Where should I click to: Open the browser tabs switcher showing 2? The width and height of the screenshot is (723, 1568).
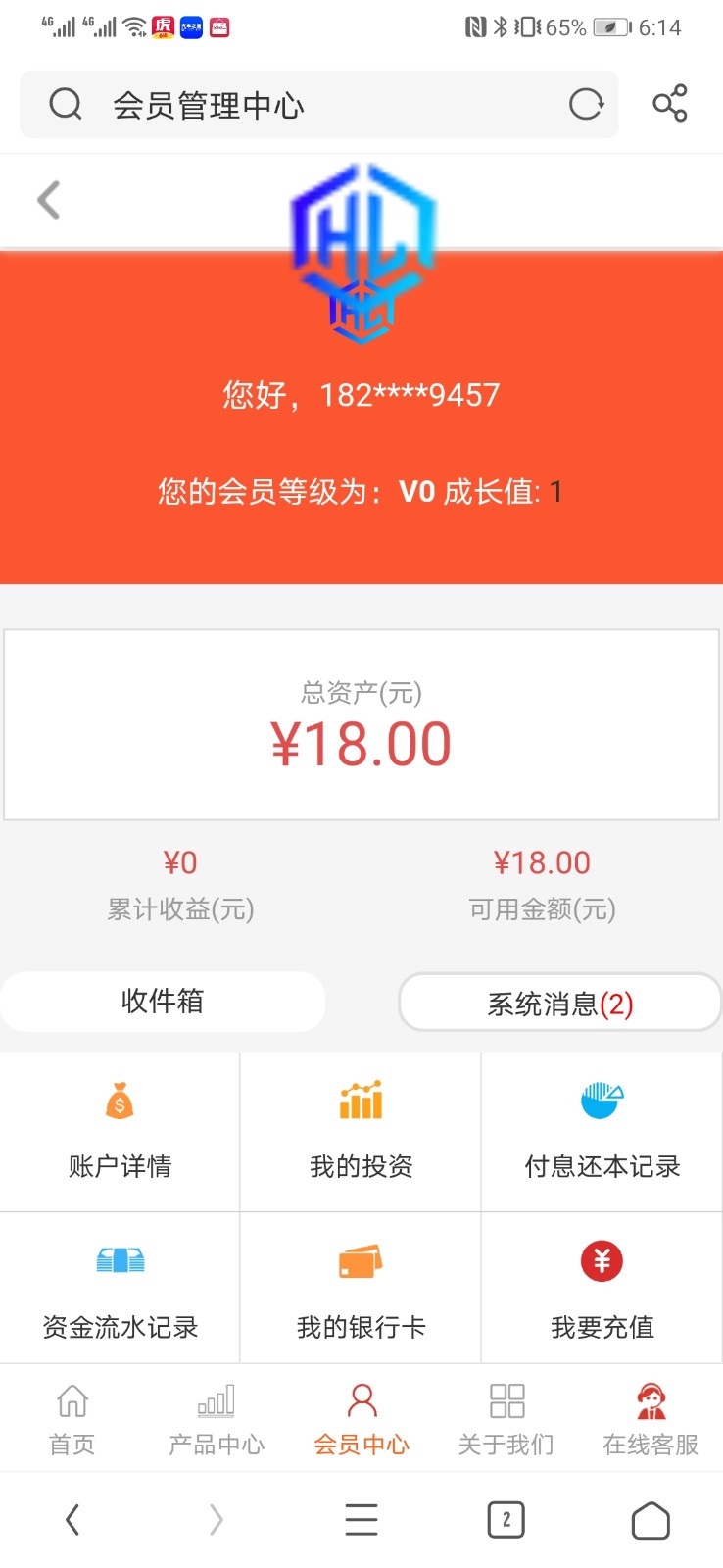506,1520
